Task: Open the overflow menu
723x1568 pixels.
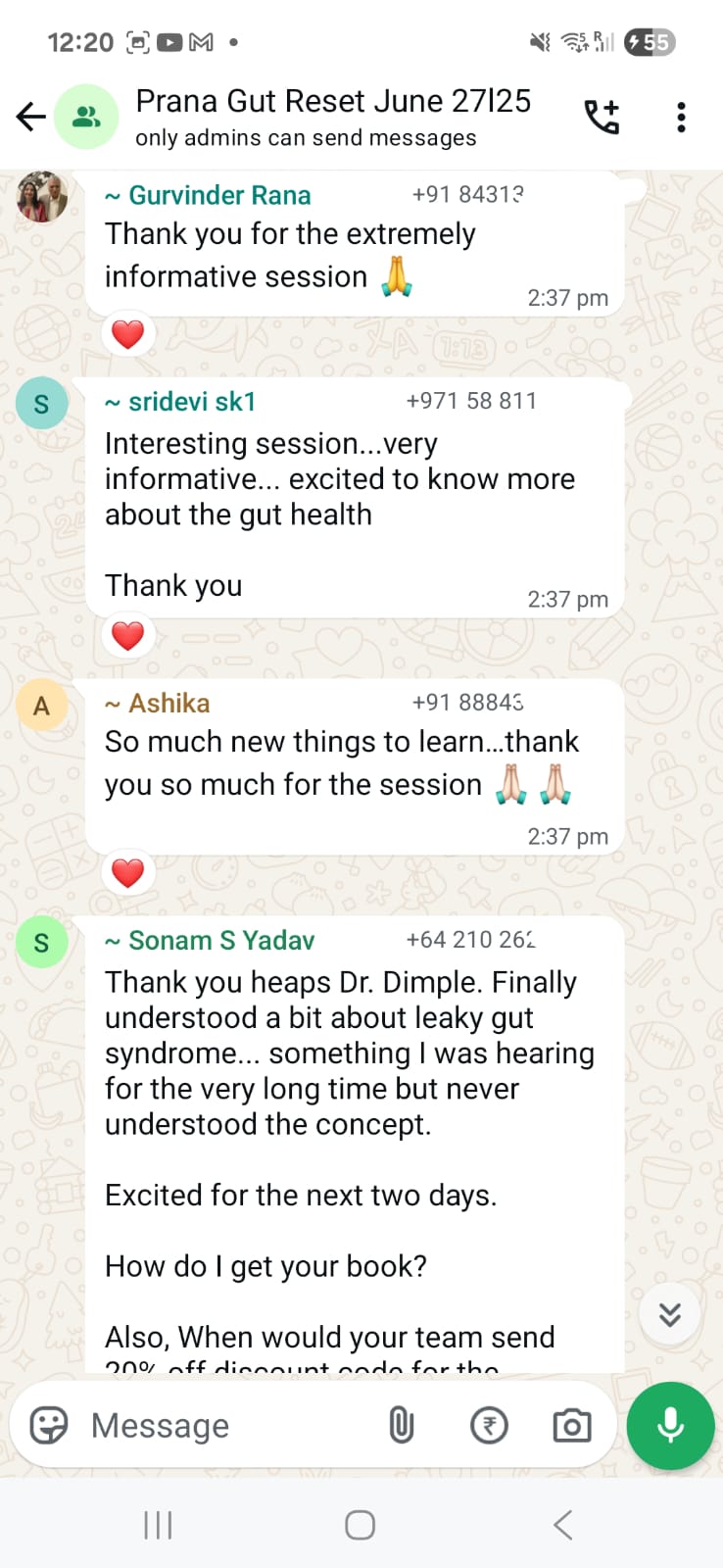Action: pos(681,118)
